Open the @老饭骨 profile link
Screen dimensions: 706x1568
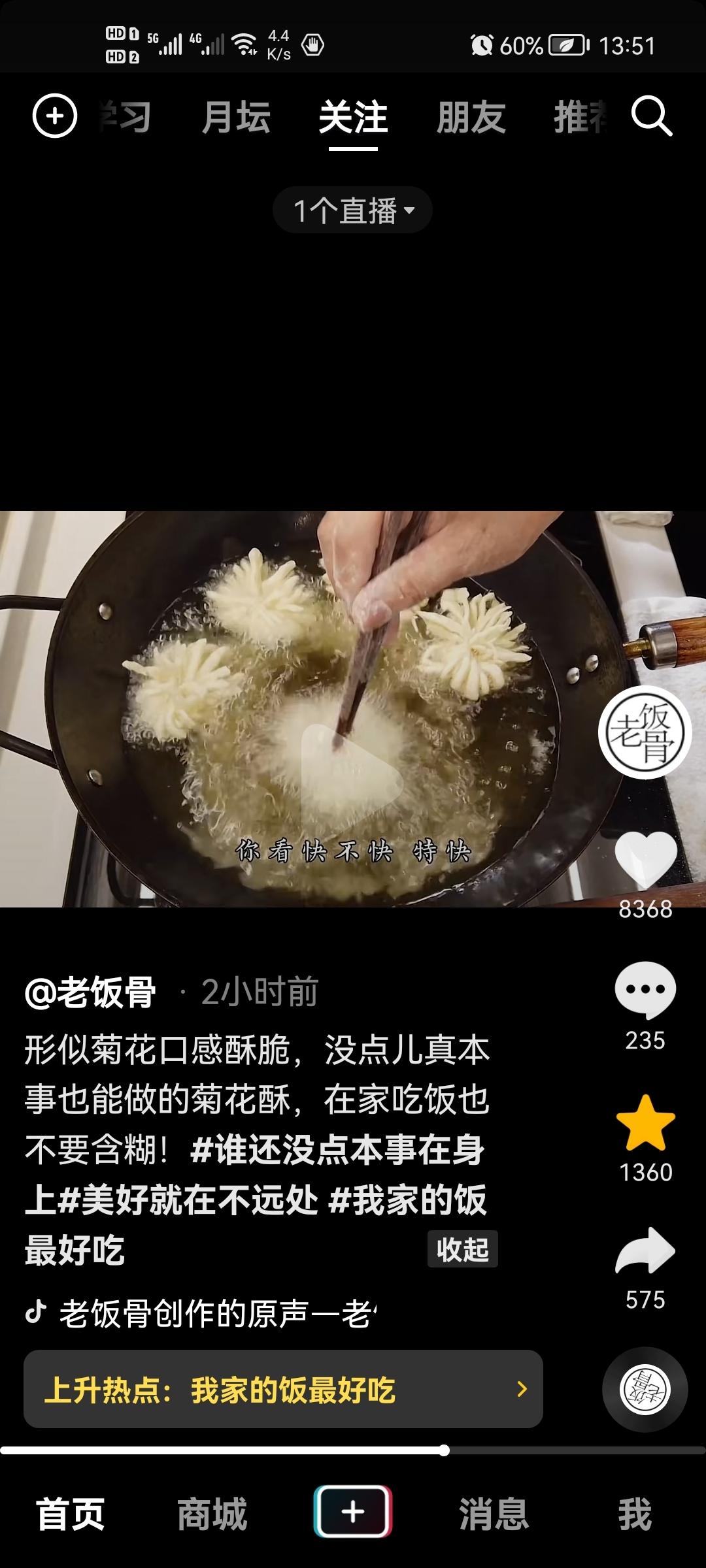95,991
